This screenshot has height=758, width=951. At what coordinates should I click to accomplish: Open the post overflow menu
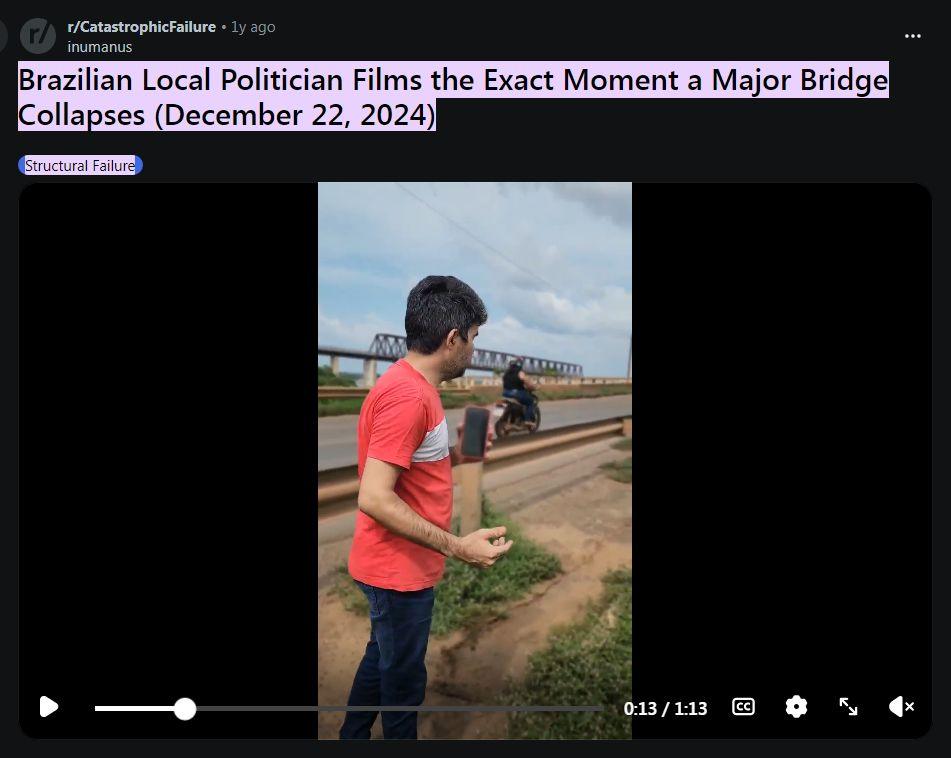click(912, 36)
